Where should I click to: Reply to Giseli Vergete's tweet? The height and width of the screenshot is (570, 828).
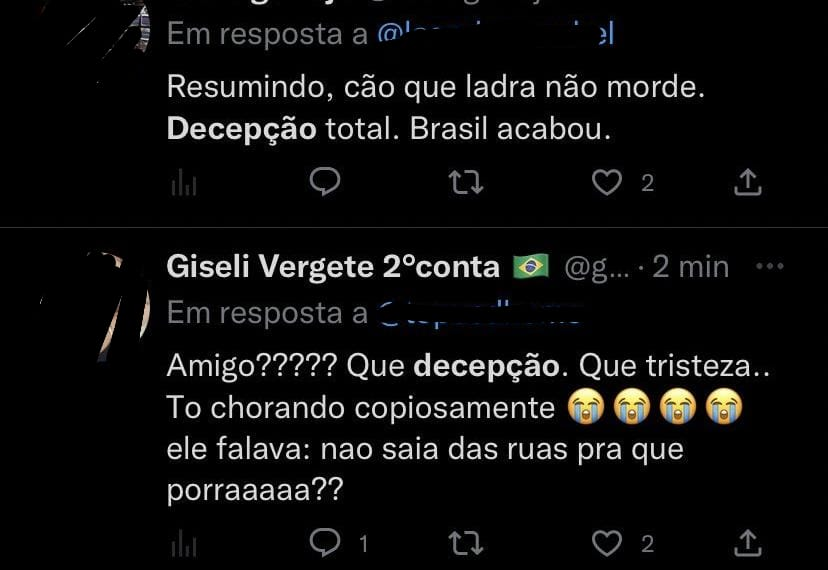pyautogui.click(x=324, y=543)
